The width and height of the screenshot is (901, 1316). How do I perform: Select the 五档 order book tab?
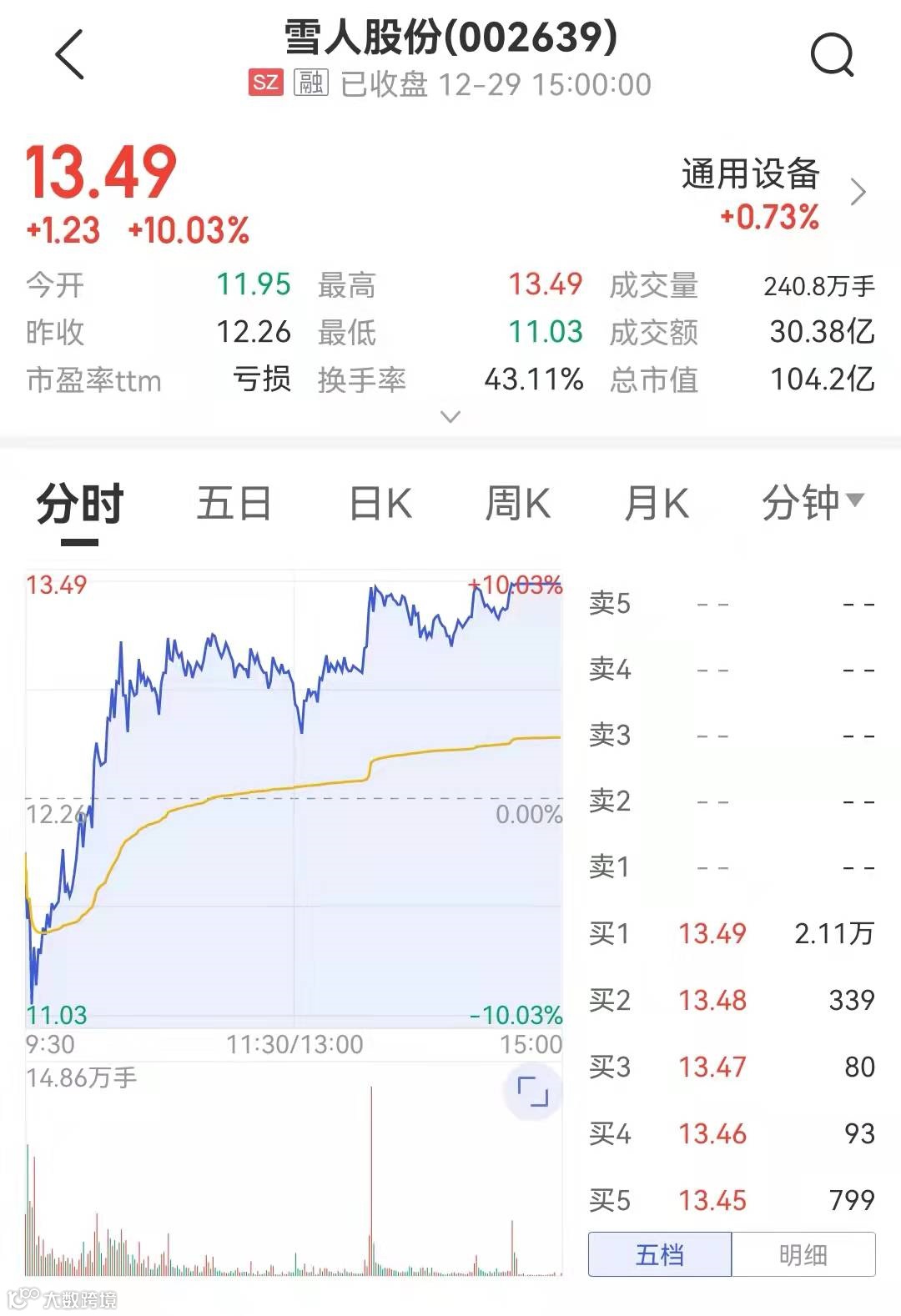tap(660, 1254)
